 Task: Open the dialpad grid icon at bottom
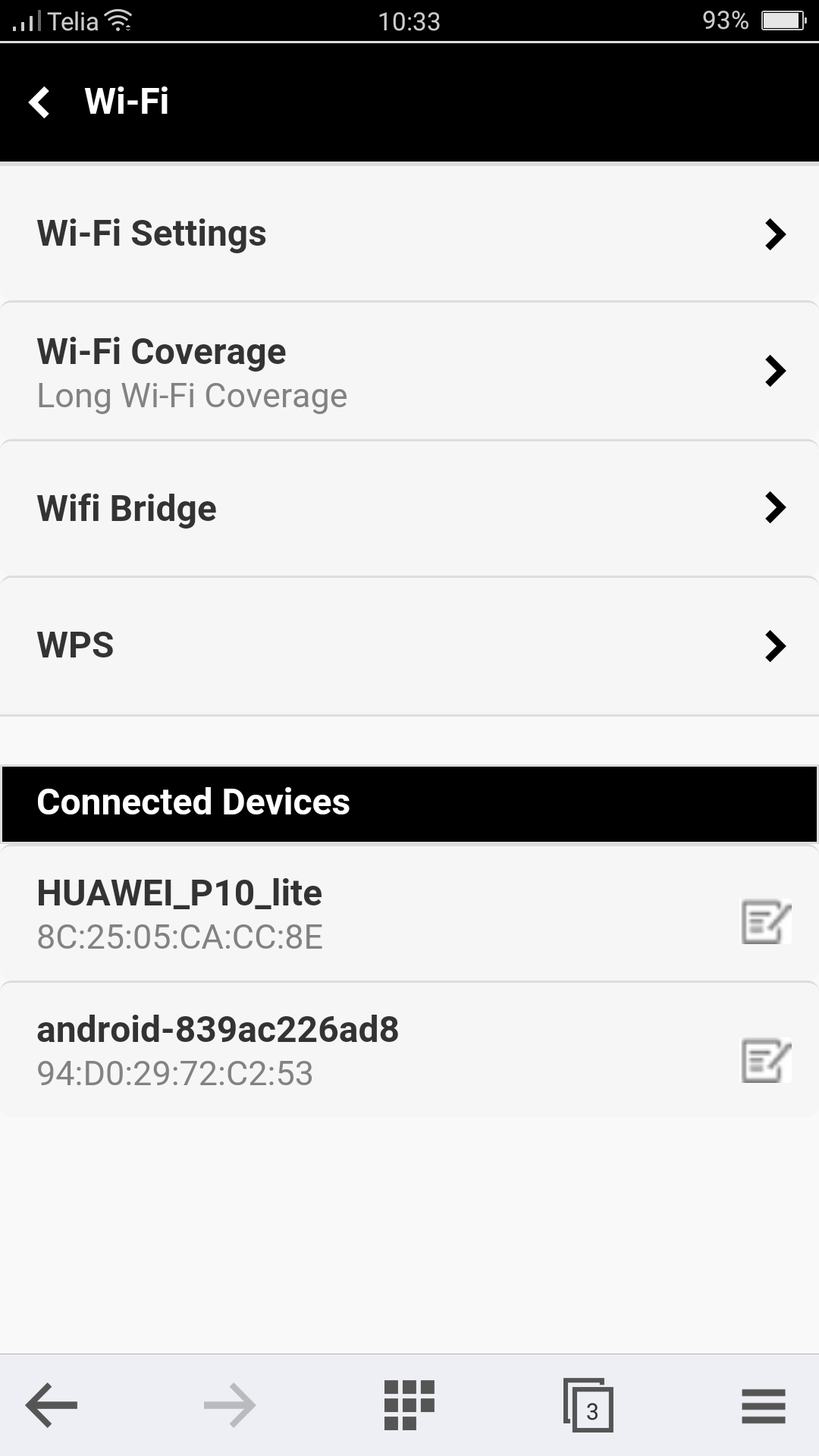[x=408, y=1405]
